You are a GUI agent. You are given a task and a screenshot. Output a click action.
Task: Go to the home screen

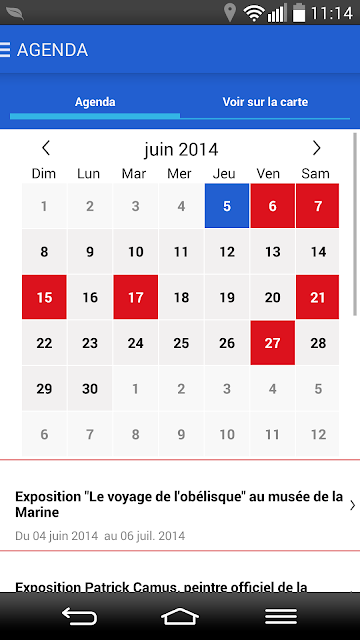point(180,616)
